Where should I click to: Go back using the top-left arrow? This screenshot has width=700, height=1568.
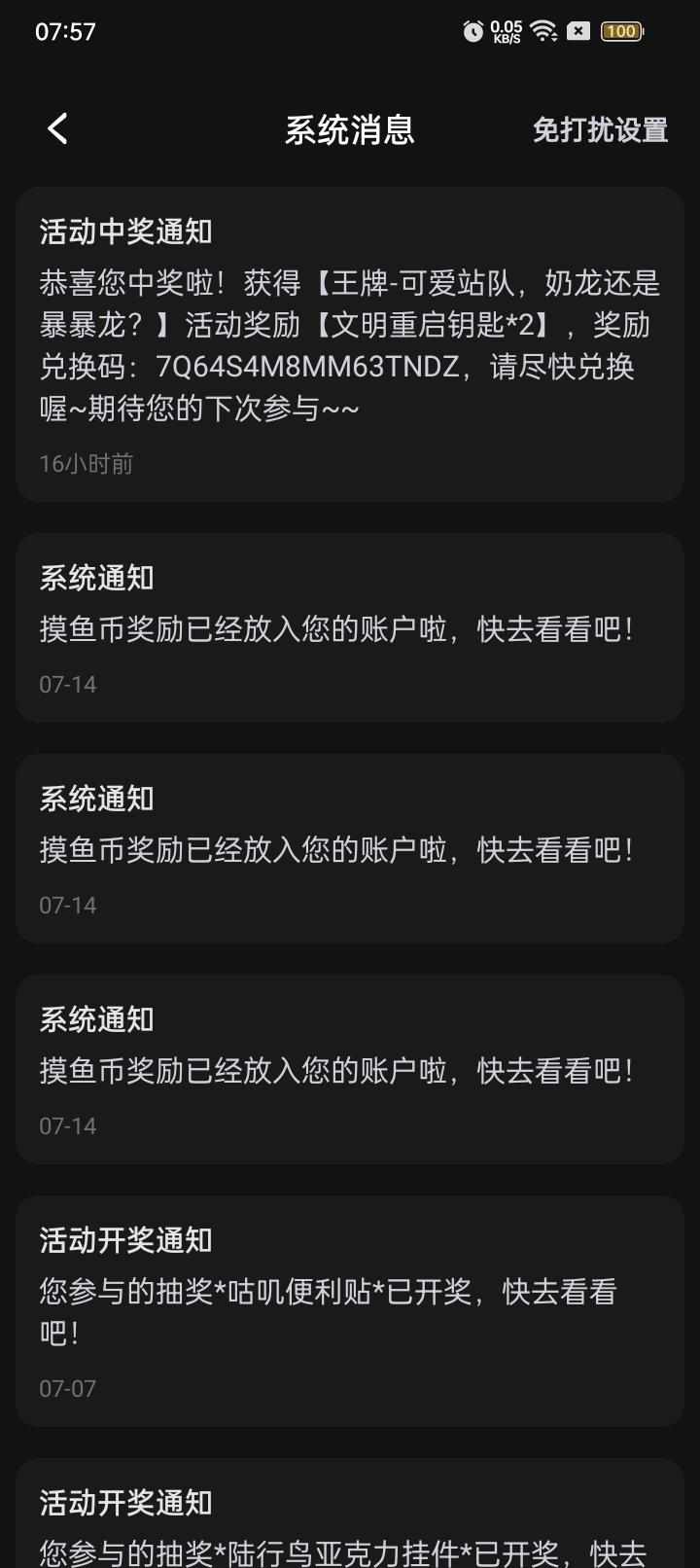point(57,128)
